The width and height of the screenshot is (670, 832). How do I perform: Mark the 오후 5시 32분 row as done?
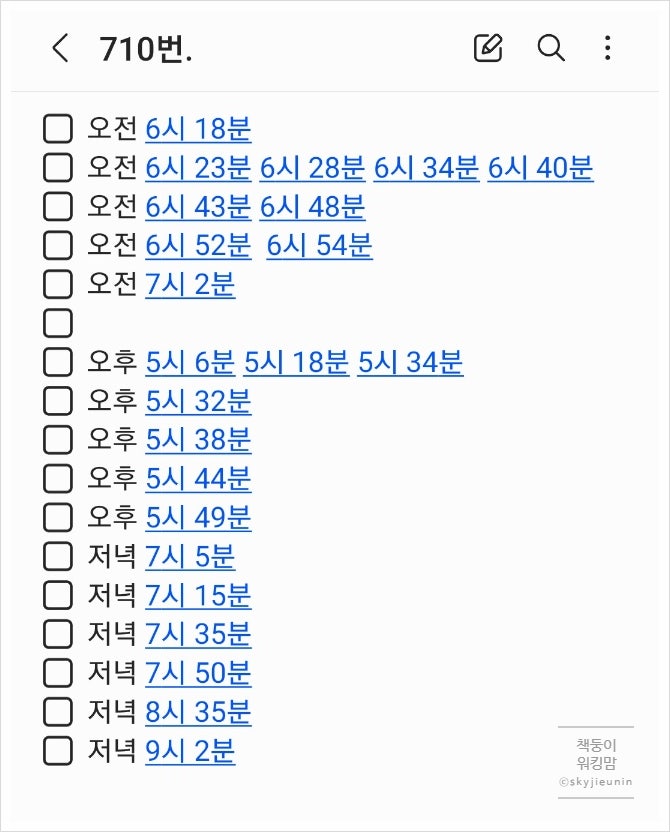[58, 401]
